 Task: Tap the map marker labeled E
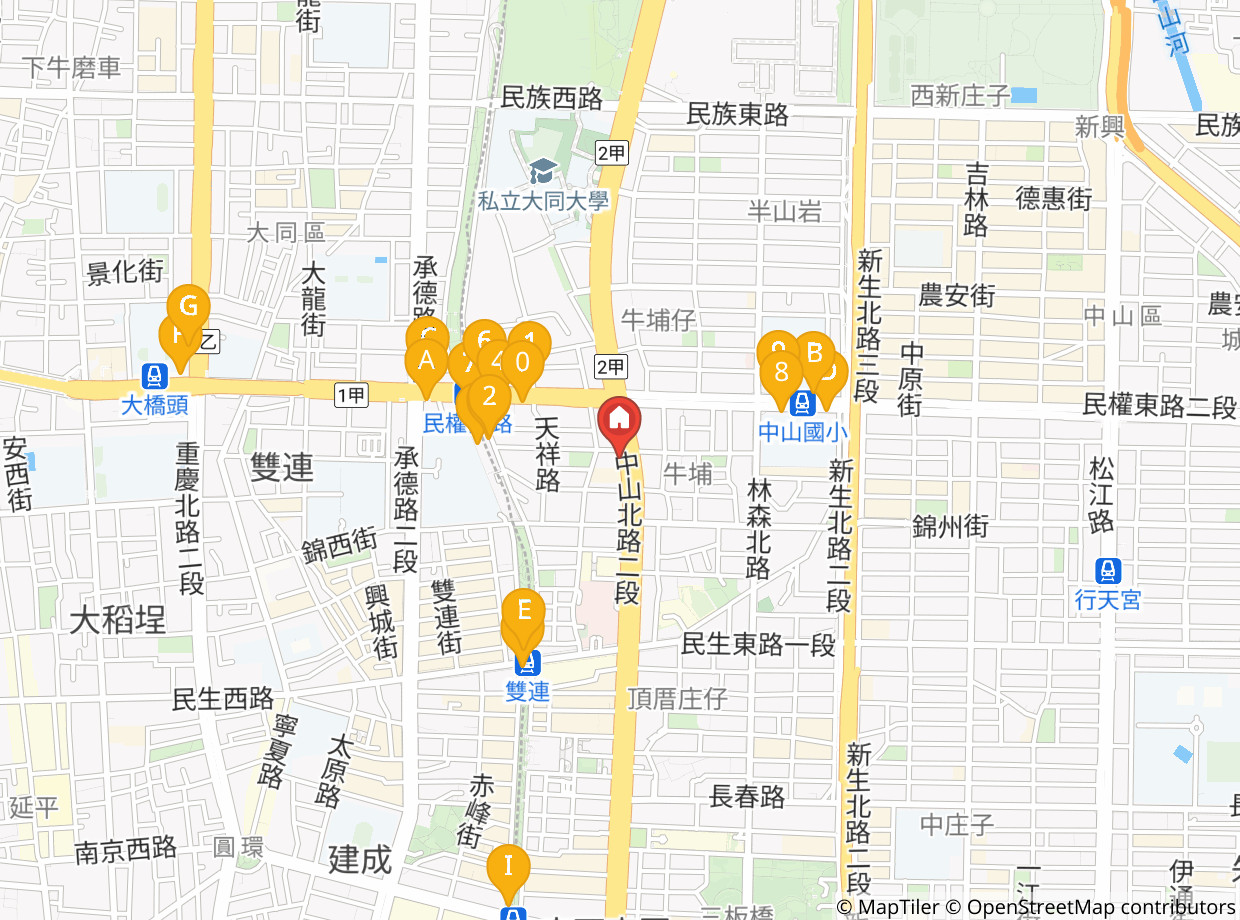pyautogui.click(x=523, y=609)
